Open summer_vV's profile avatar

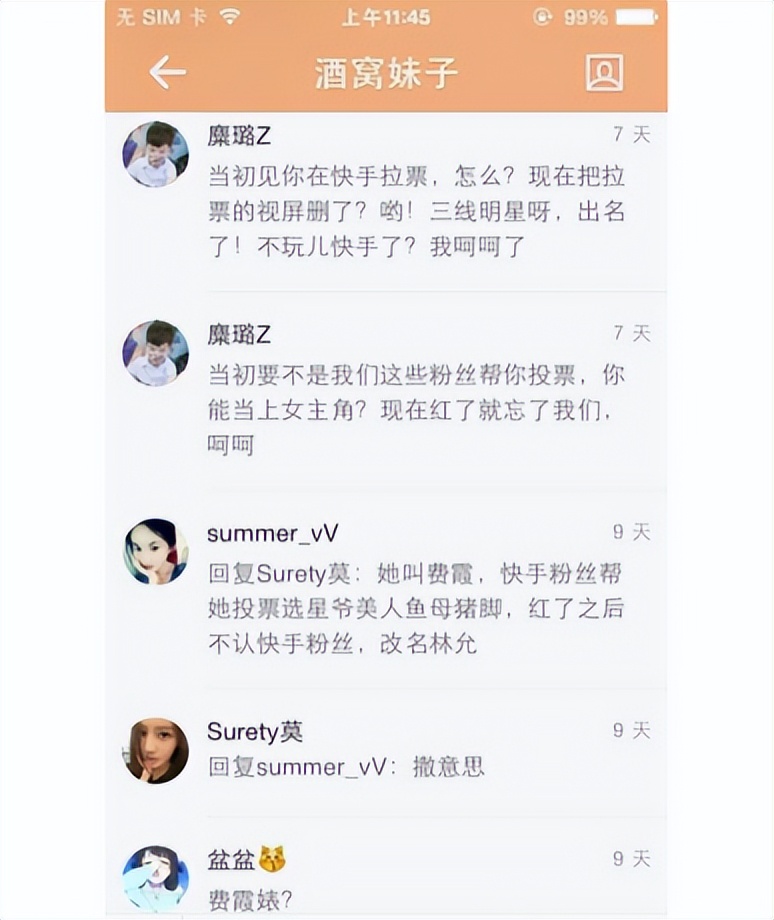click(x=155, y=550)
